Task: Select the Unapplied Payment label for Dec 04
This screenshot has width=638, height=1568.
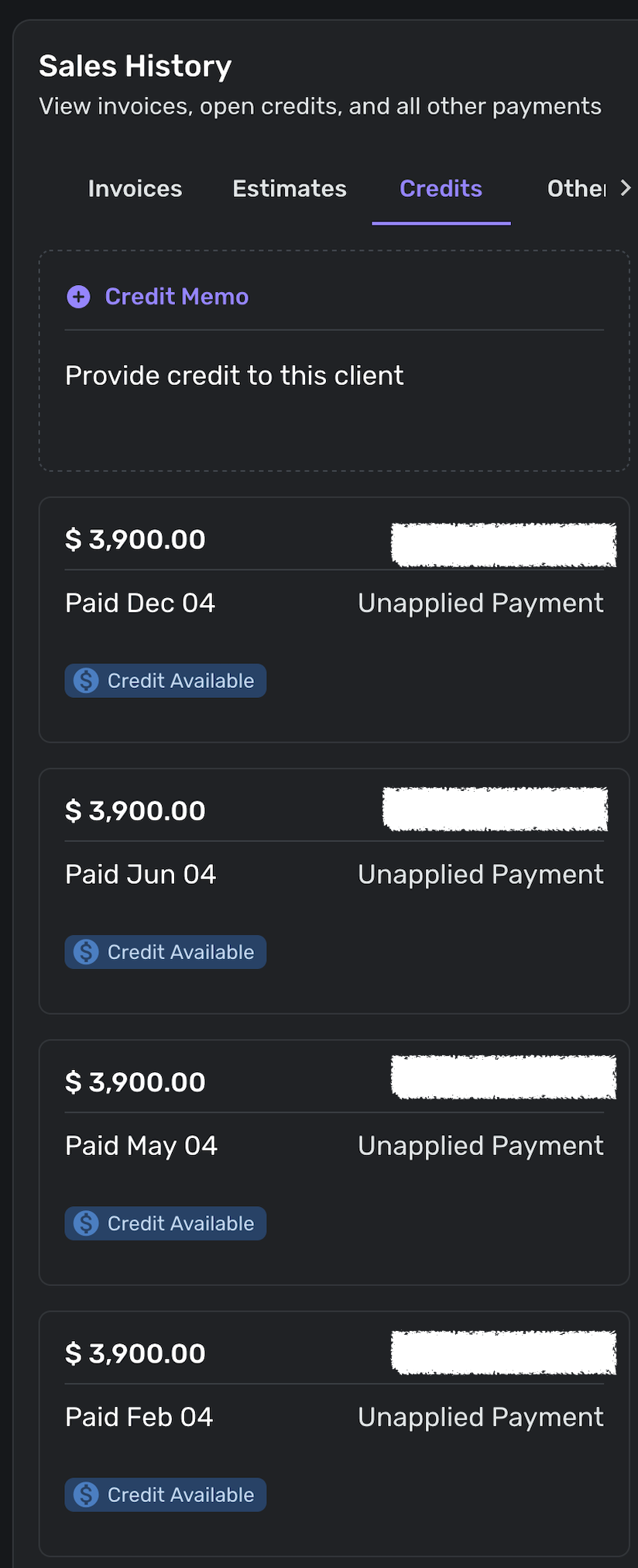Action: coord(480,603)
